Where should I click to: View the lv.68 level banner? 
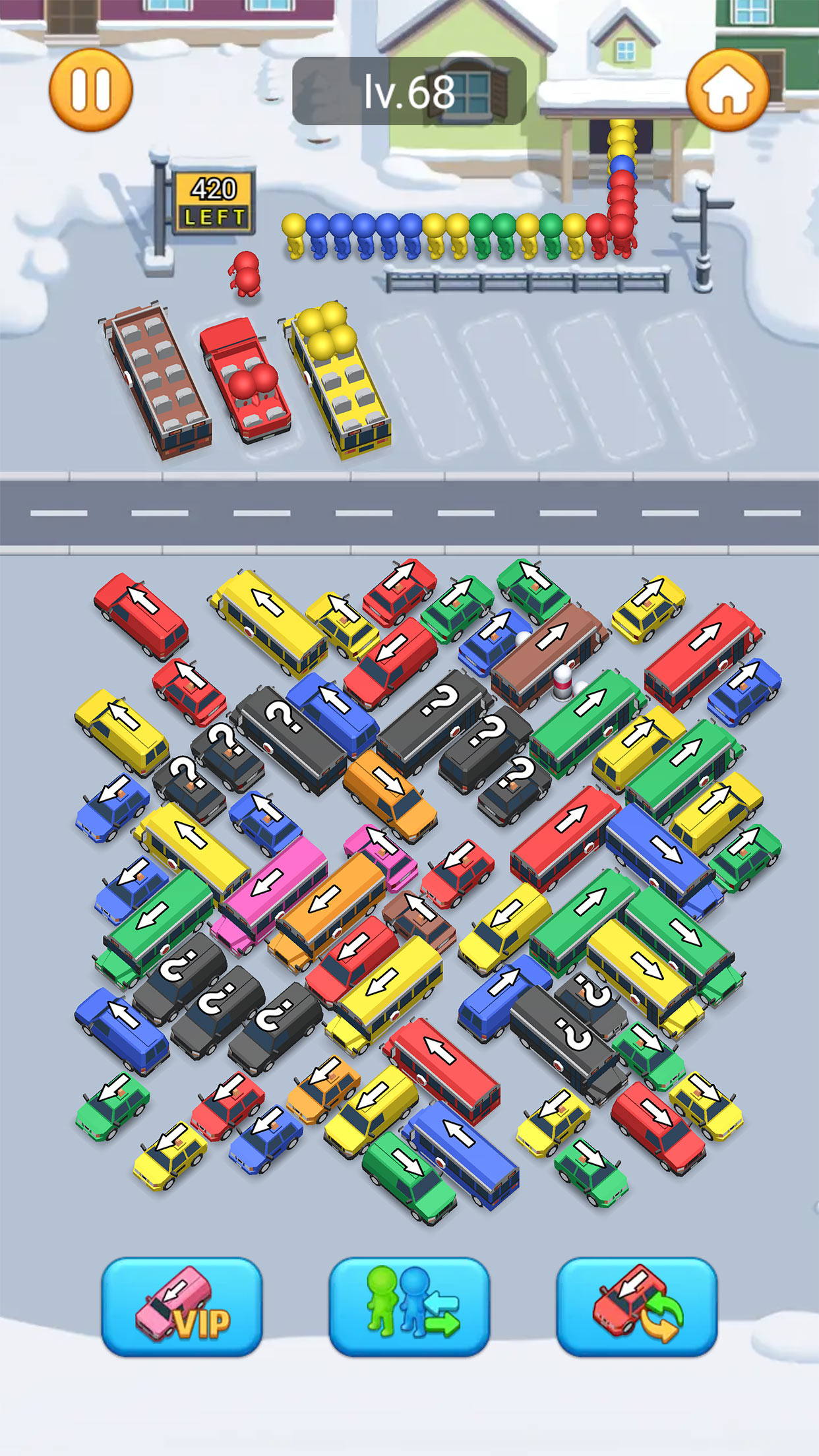point(409,92)
